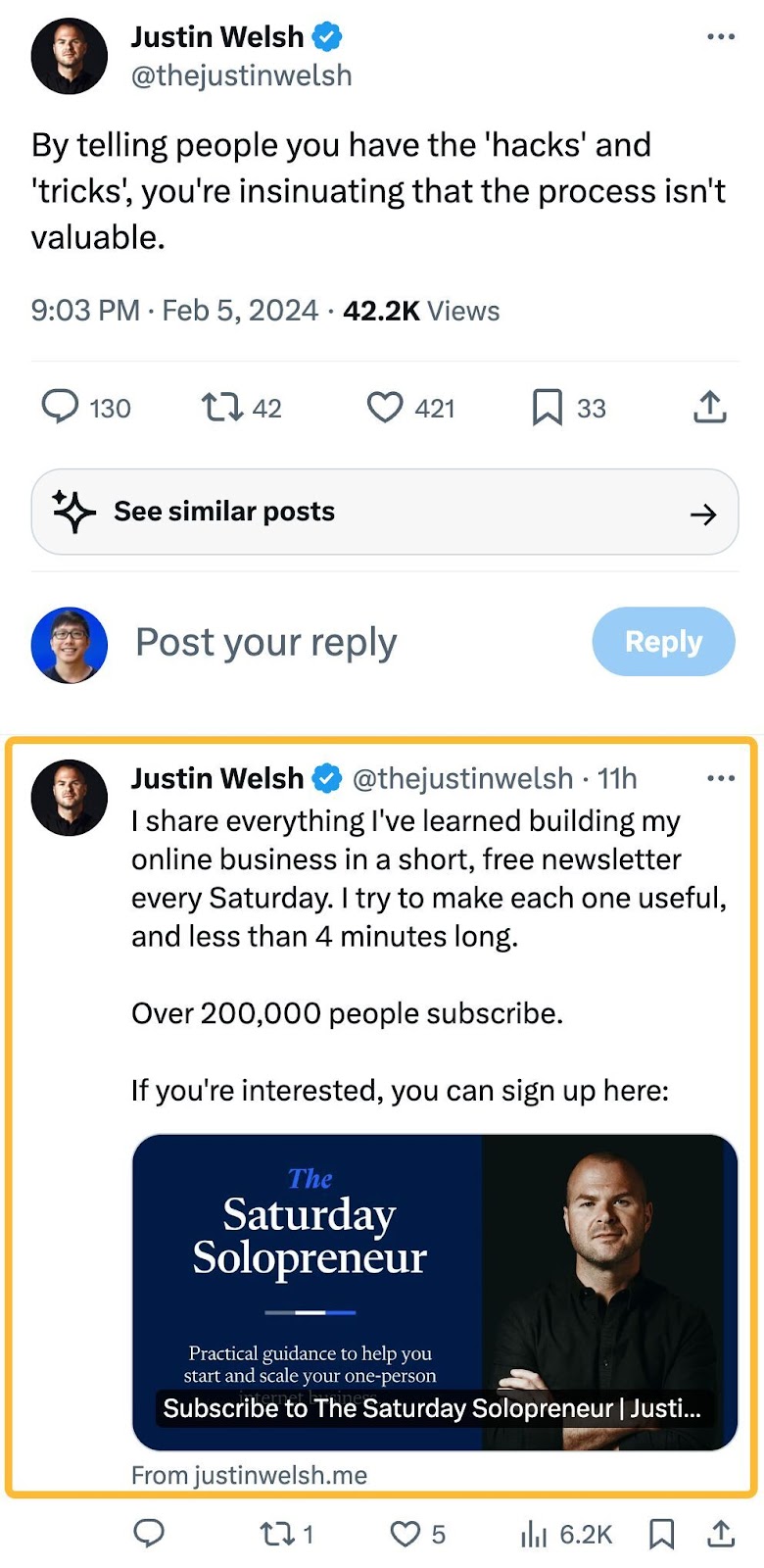Click the Post your reply field

[x=266, y=642]
